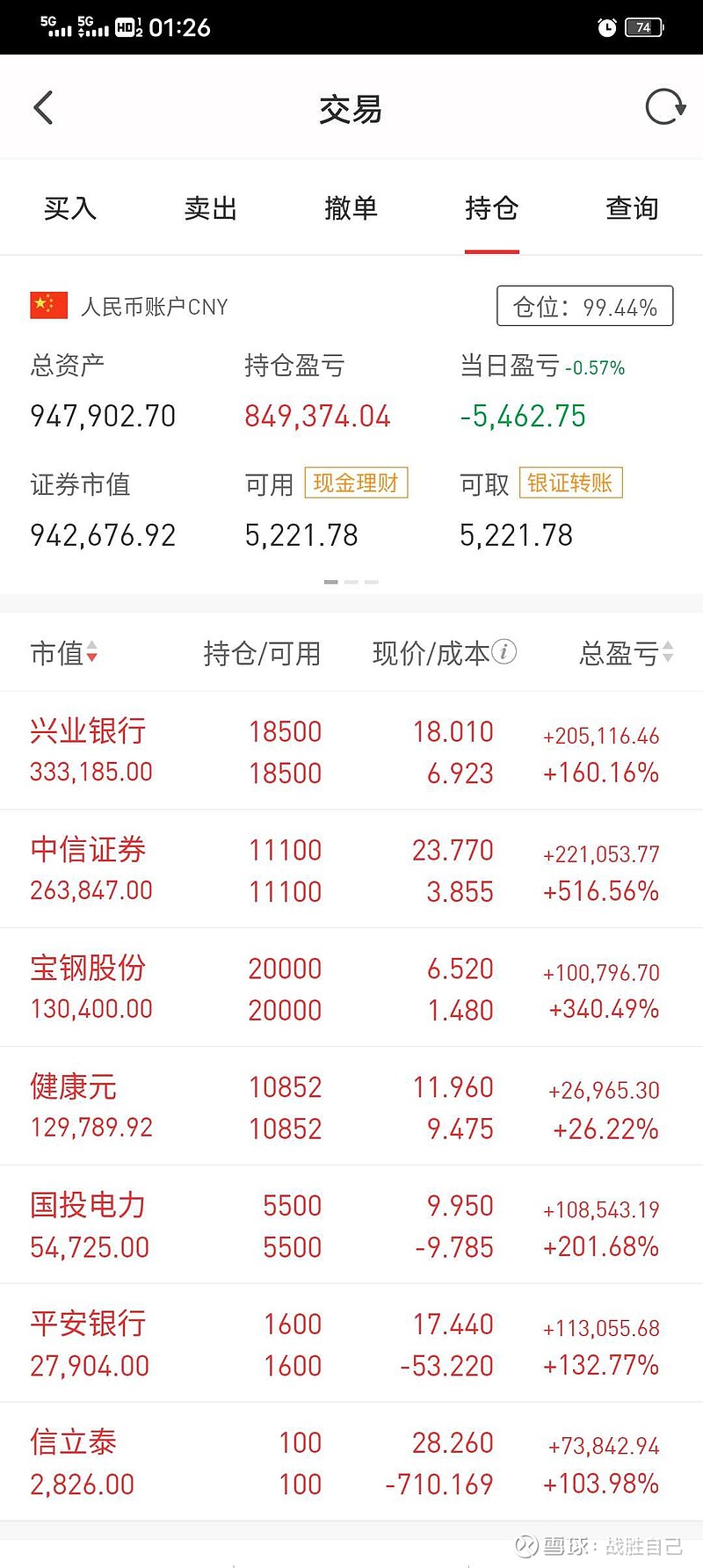Screen dimensions: 703x1568
Task: Tap the battery indicator showing 74
Action: (x=643, y=27)
